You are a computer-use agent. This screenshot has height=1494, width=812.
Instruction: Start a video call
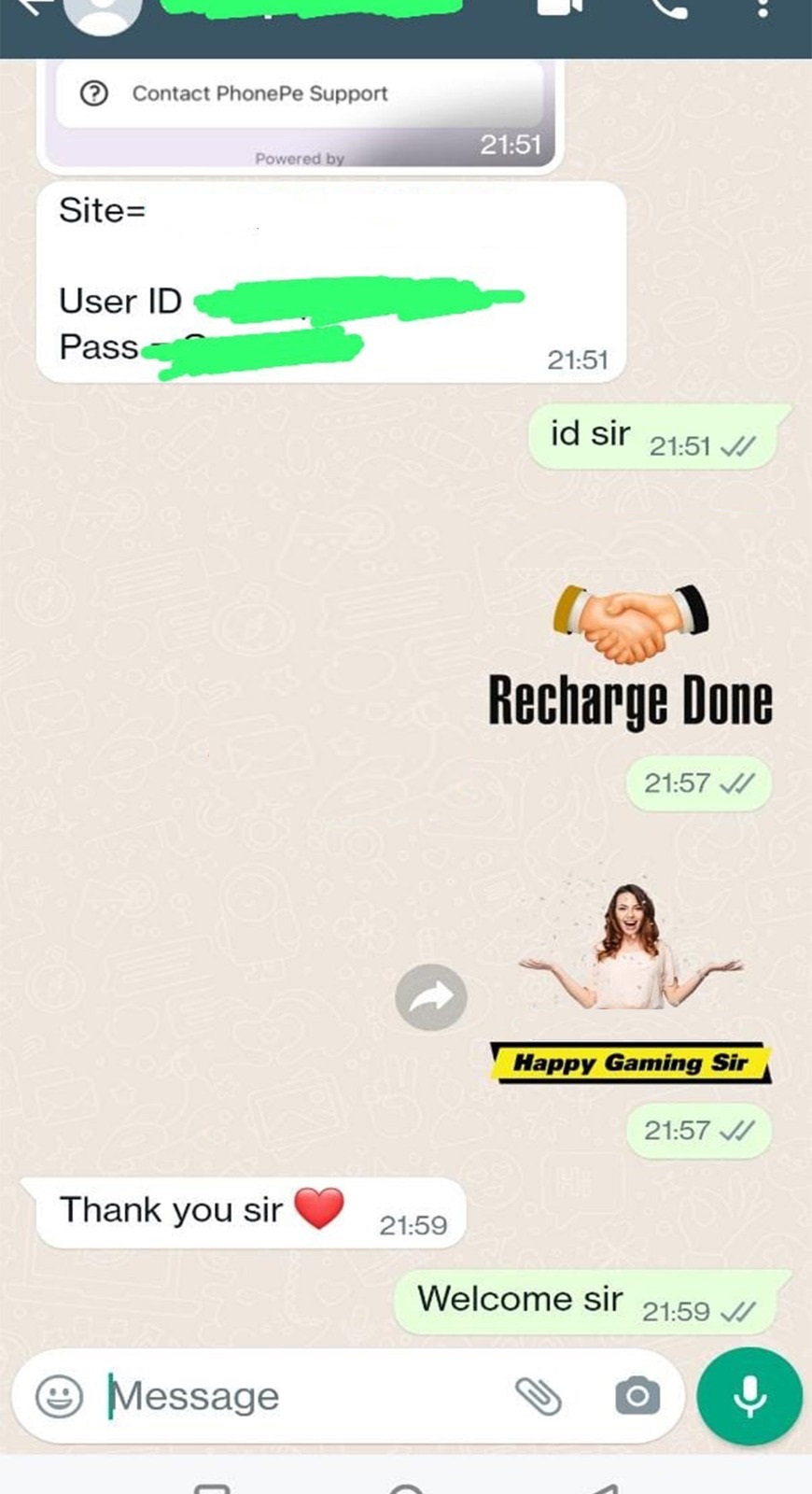[560, 7]
